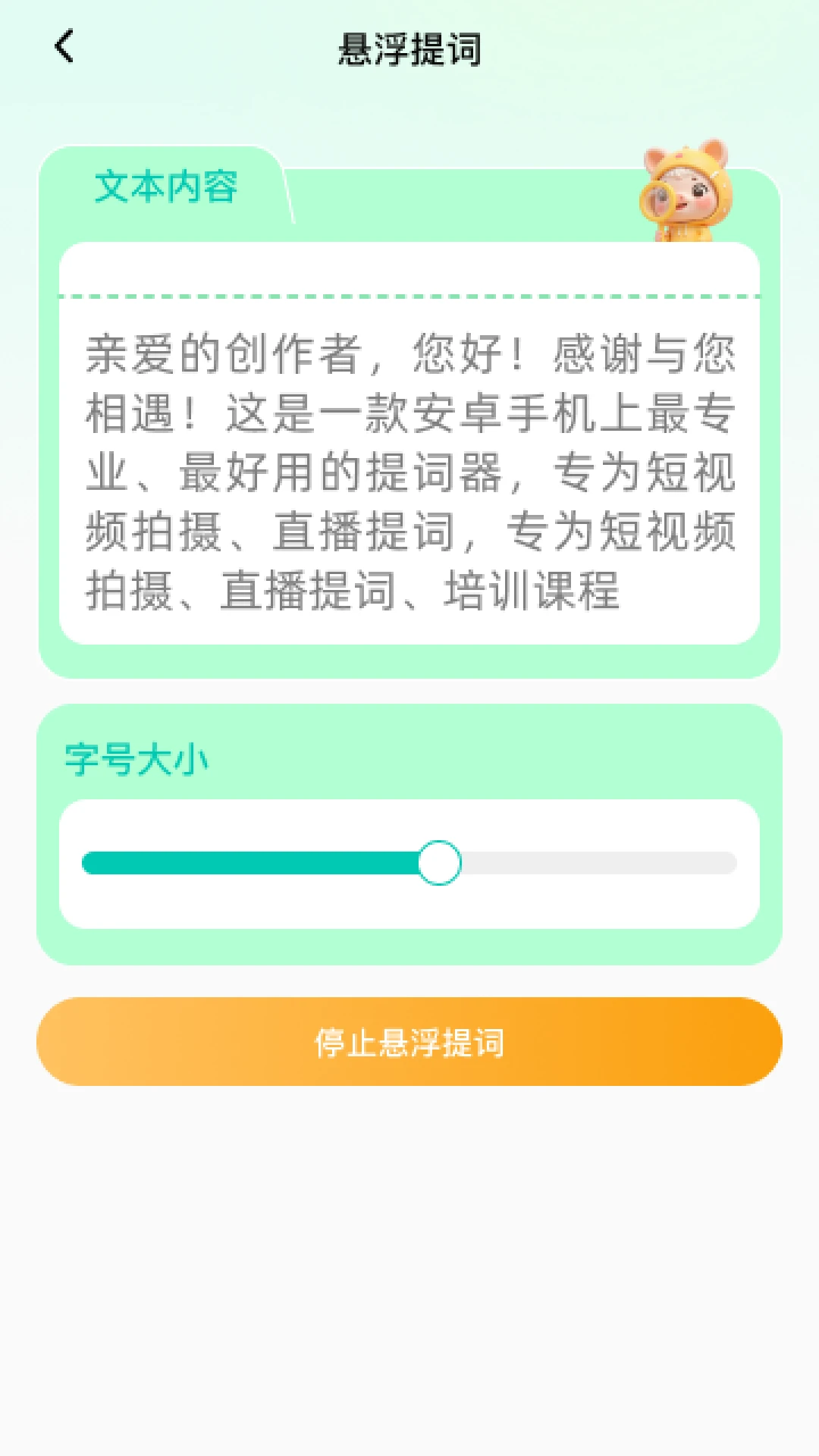Click the gray unfilled slider track
The image size is (819, 1456).
(x=599, y=861)
